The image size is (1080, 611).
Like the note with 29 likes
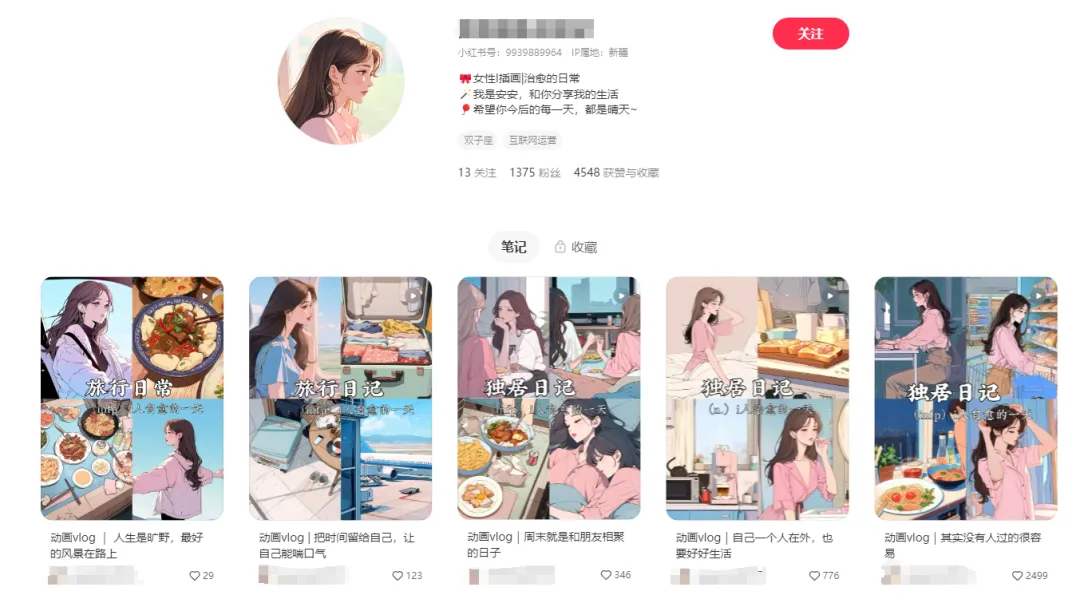click(195, 575)
